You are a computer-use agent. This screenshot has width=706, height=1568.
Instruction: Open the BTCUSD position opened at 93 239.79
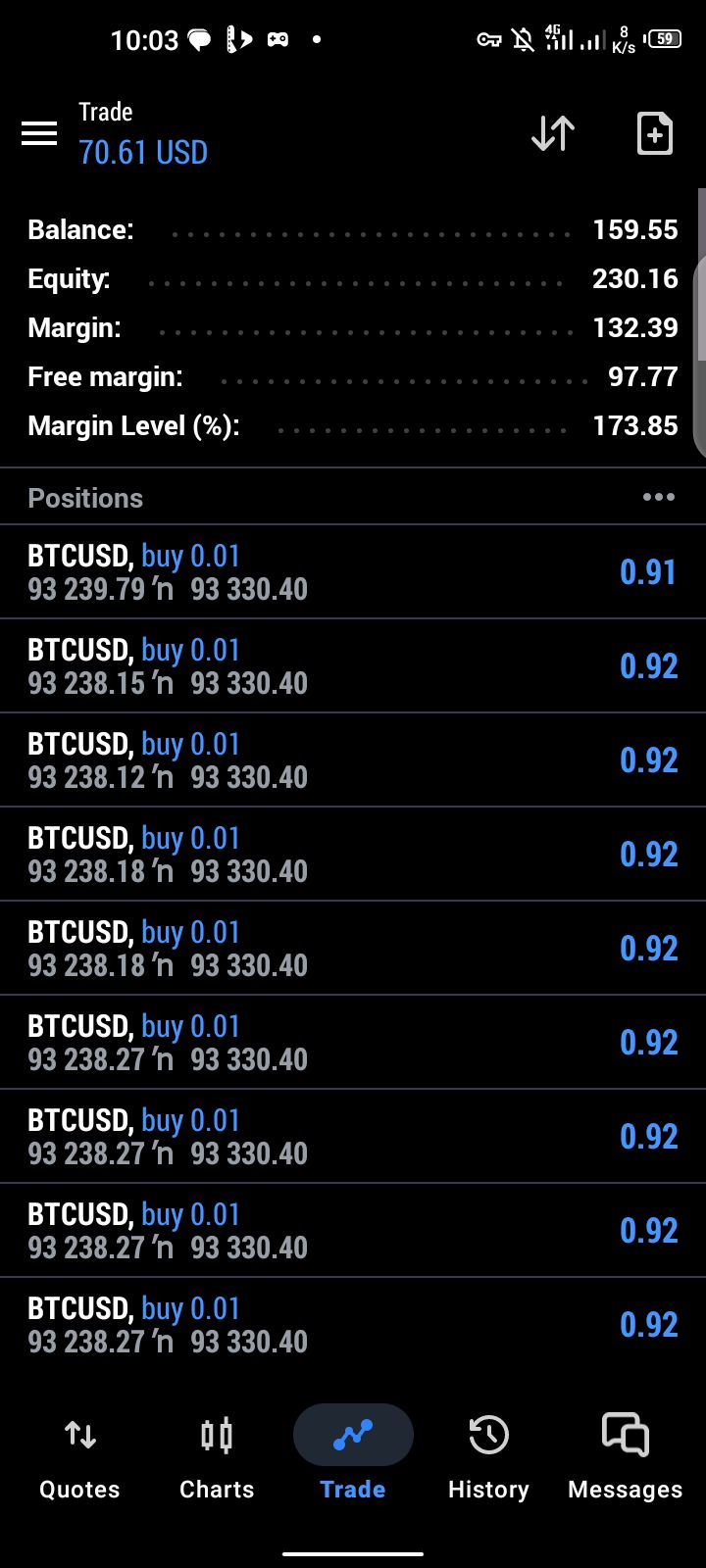click(x=353, y=572)
